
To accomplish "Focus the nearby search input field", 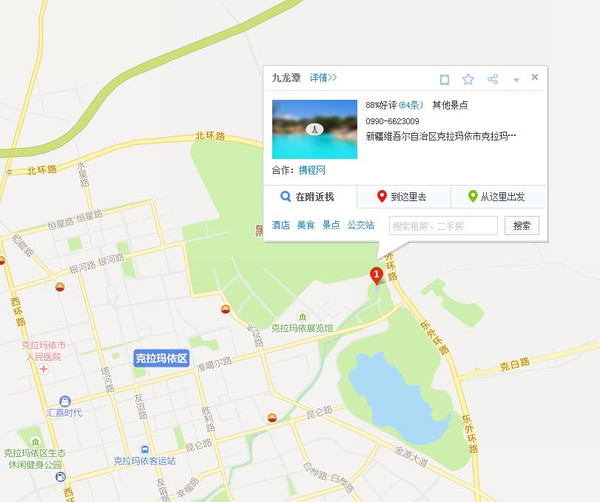I will click(442, 226).
